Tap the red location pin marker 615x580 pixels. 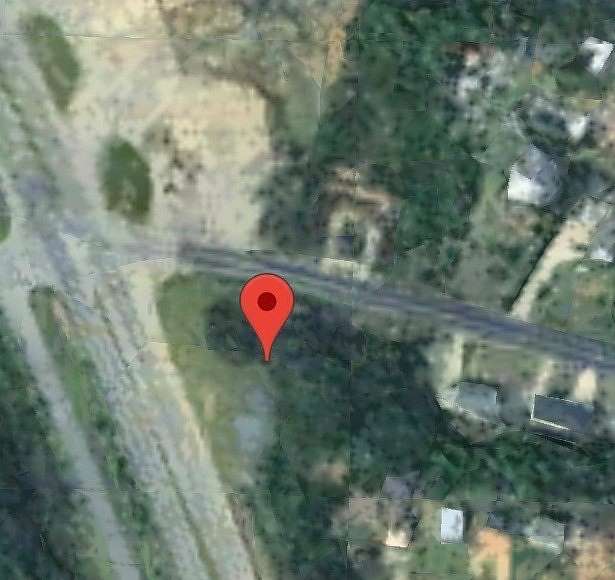[x=267, y=306]
